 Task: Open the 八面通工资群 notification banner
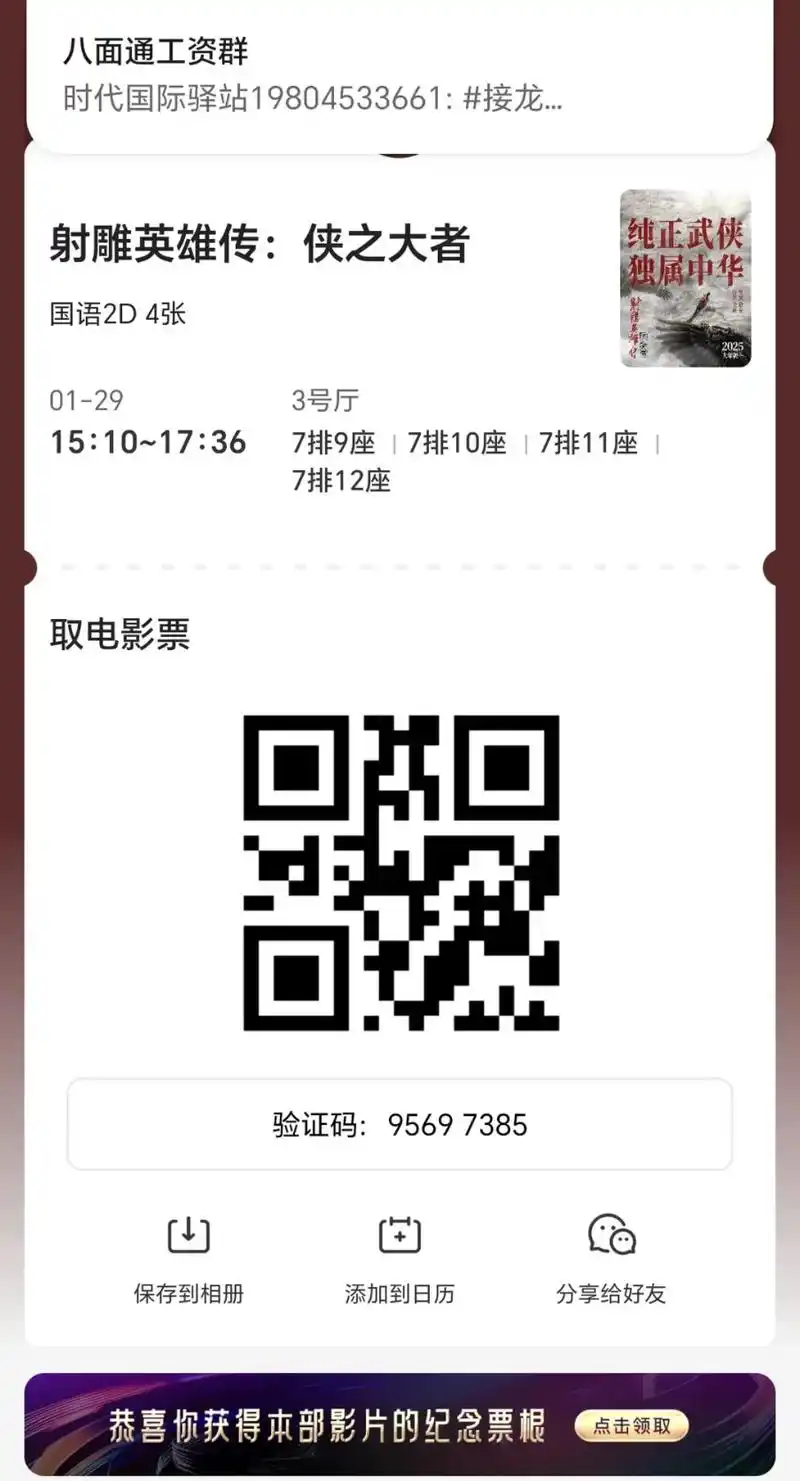[400, 68]
